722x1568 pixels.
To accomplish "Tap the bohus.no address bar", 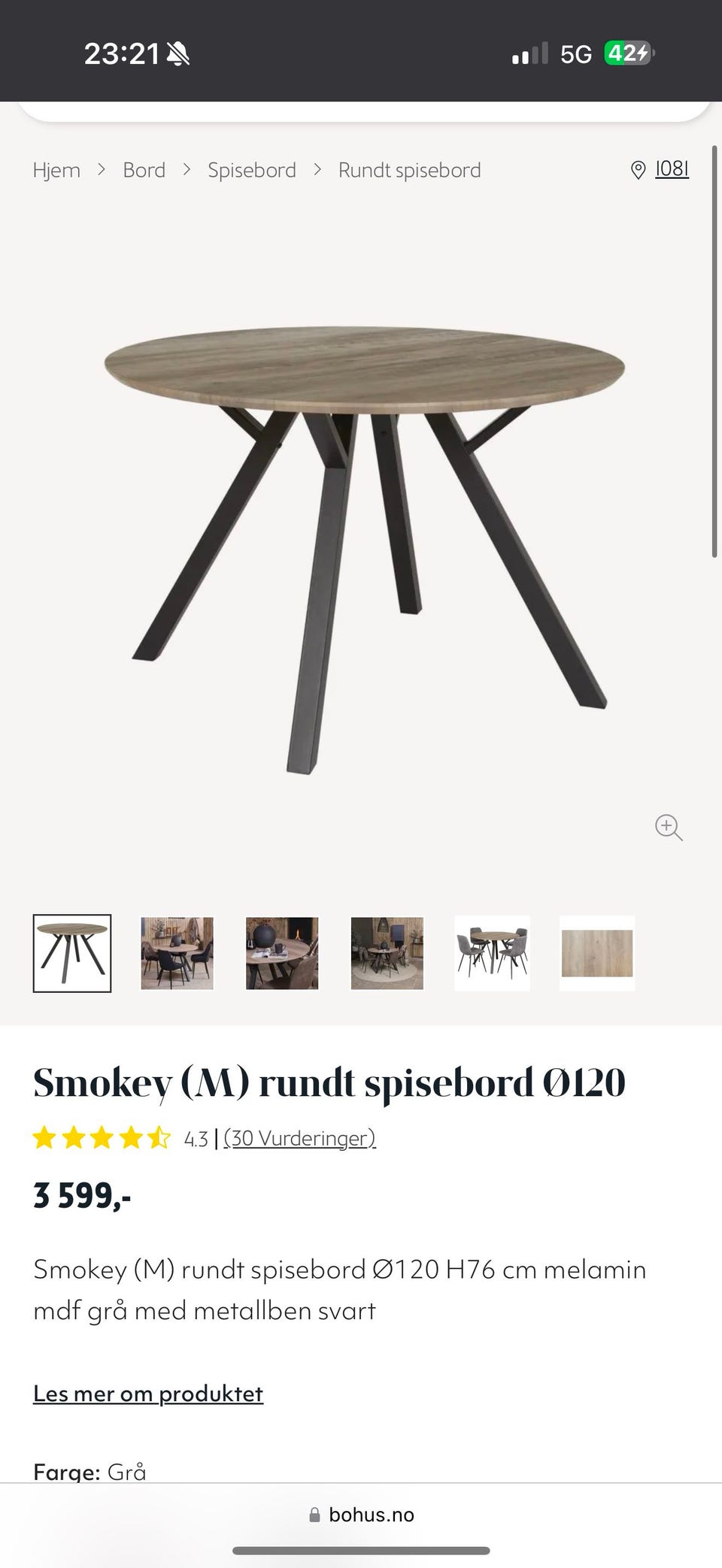I will pos(362,1515).
